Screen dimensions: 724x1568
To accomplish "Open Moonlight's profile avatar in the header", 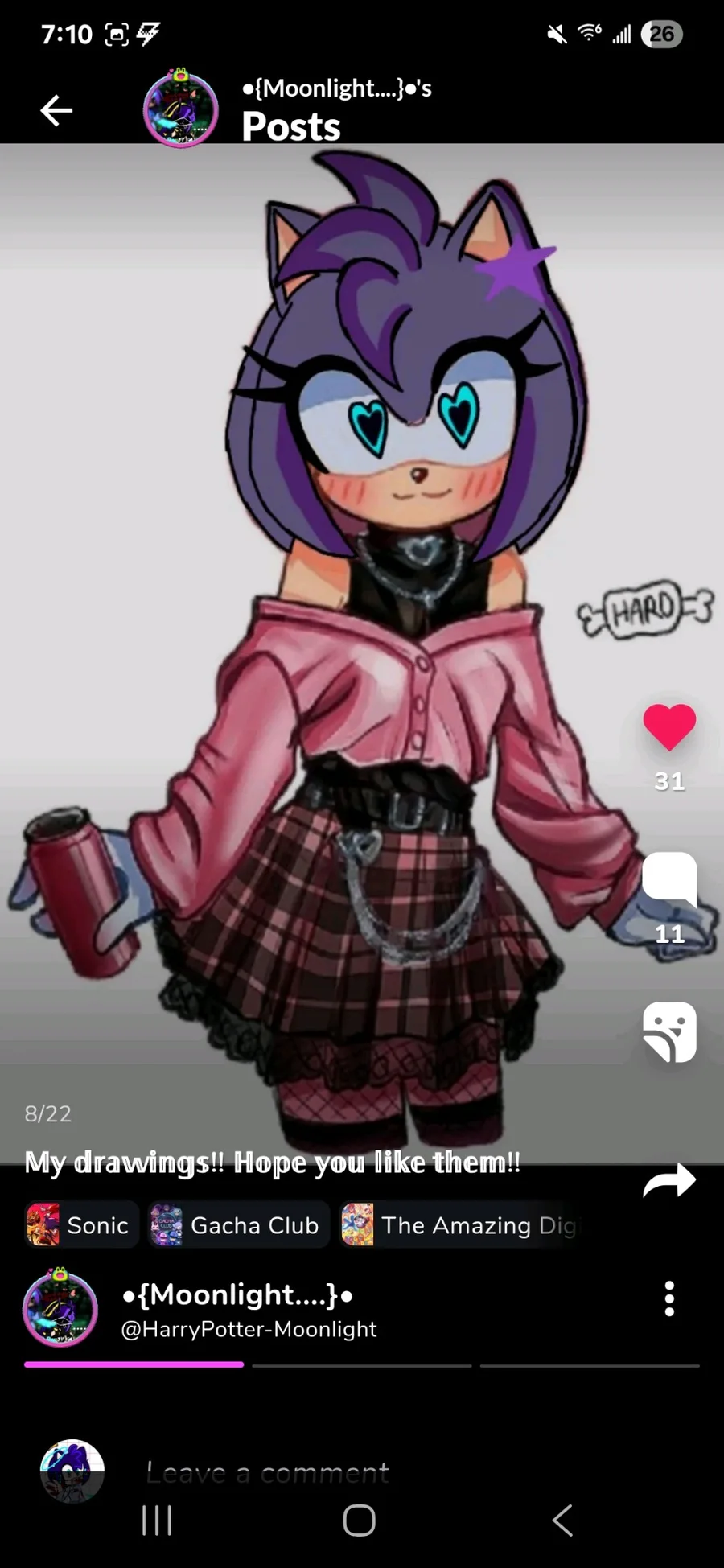I will (x=181, y=109).
